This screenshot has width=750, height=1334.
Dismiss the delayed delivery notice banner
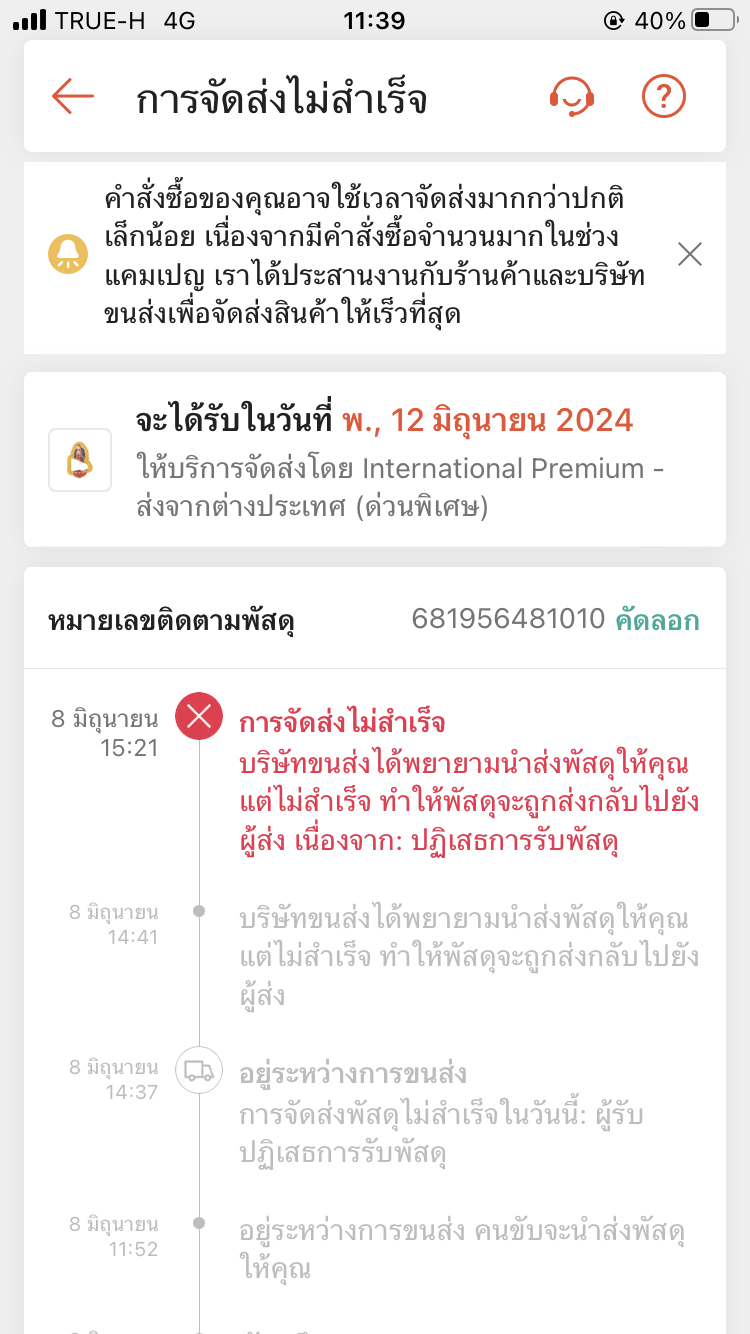[690, 255]
